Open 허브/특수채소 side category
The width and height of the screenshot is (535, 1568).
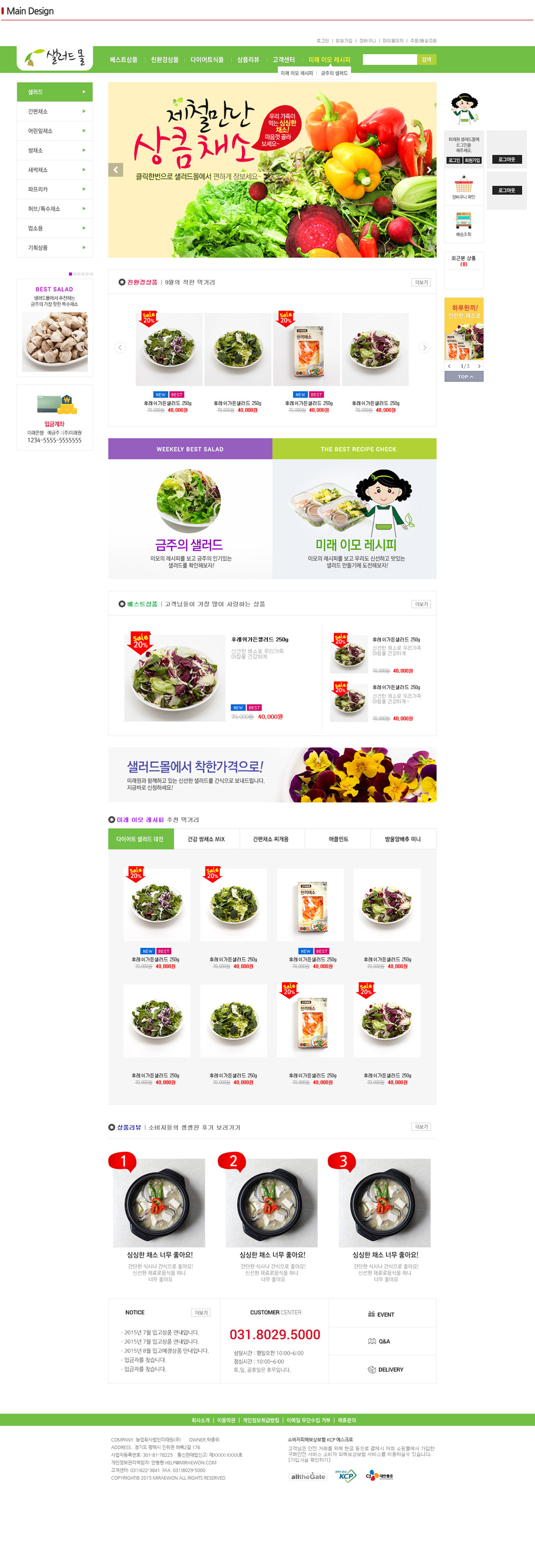coord(55,209)
